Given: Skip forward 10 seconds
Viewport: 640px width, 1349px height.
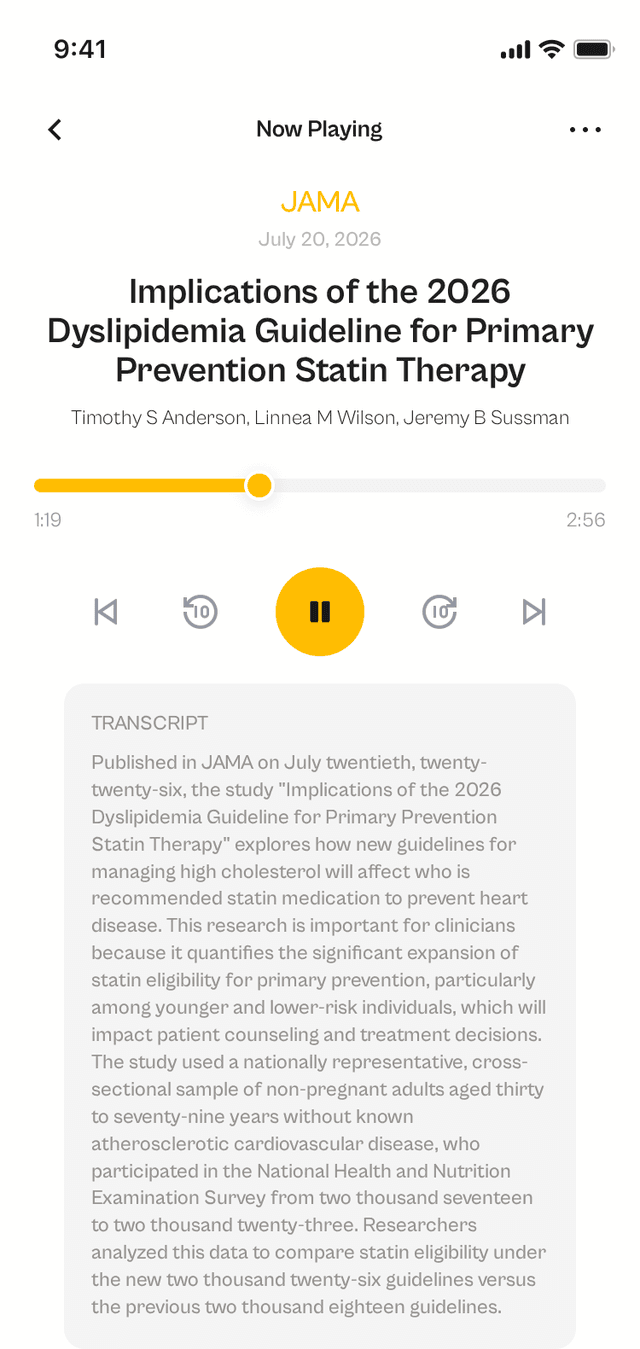Looking at the screenshot, I should coord(439,611).
